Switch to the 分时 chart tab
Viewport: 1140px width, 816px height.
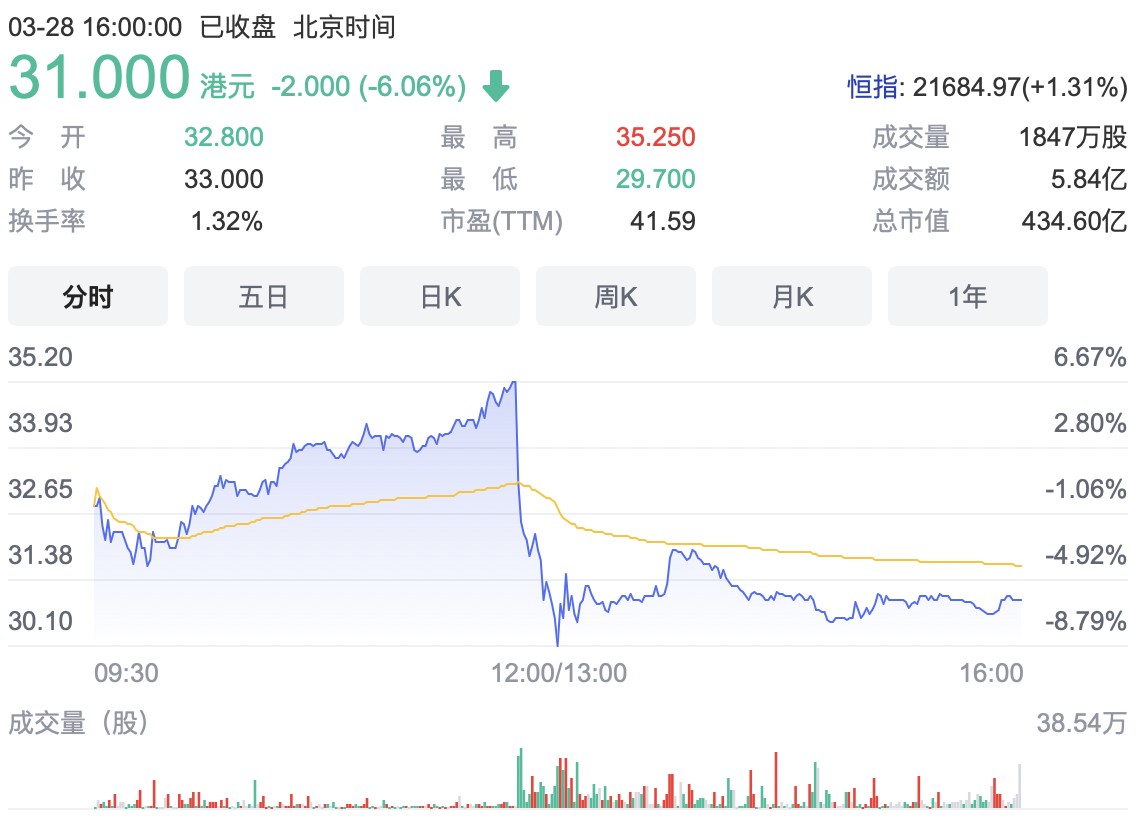click(x=88, y=296)
